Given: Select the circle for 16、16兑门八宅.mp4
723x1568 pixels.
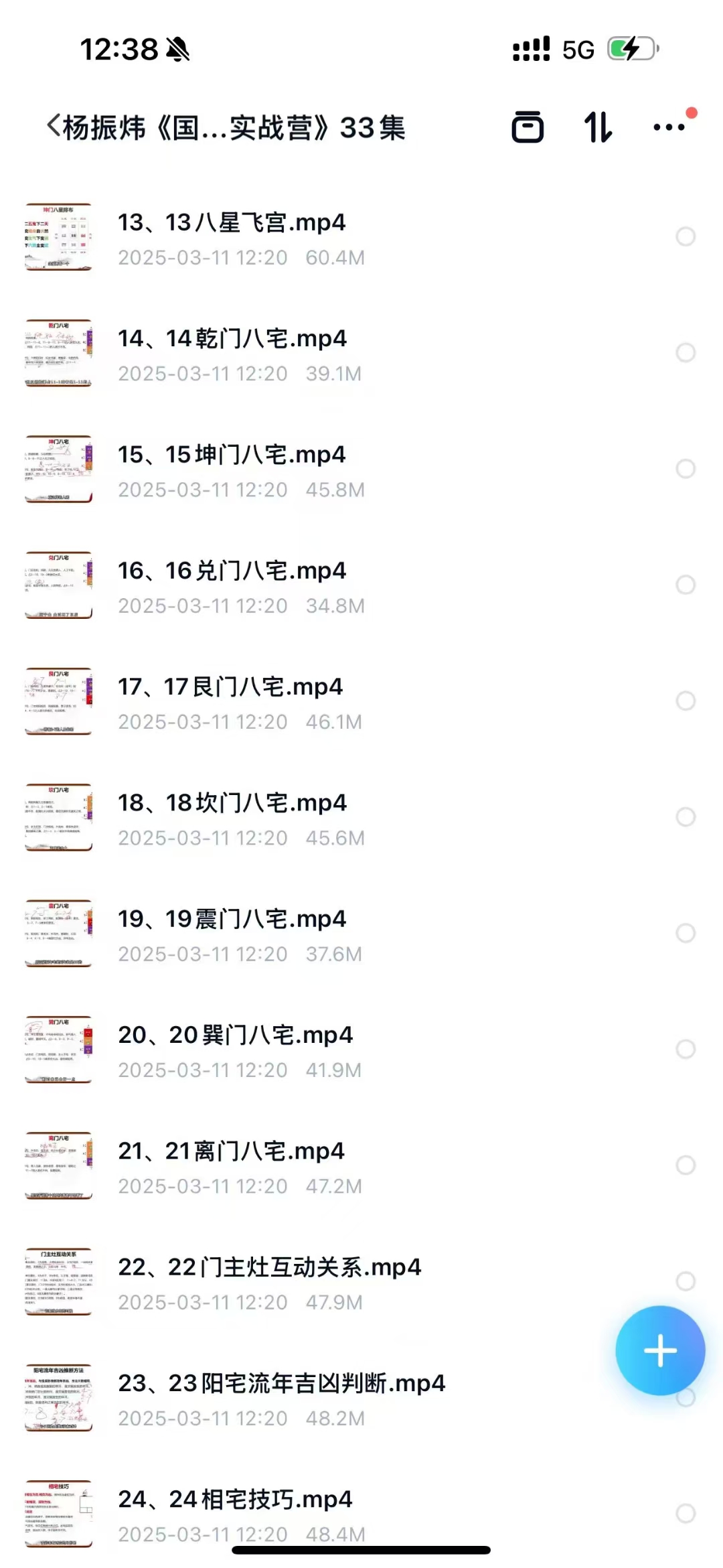Looking at the screenshot, I should (686, 585).
